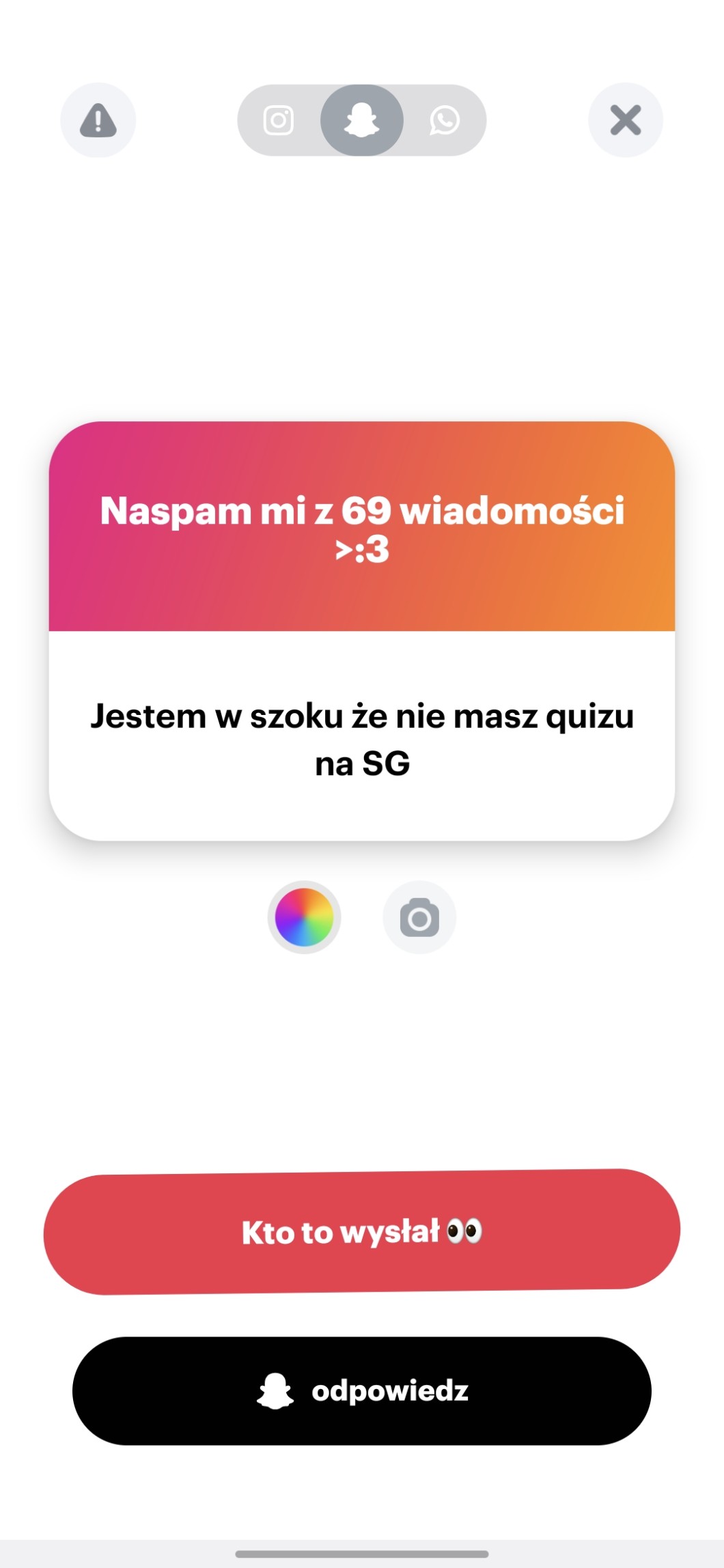The image size is (724, 1568).
Task: Switch to the WhatsApp share option
Action: [445, 121]
